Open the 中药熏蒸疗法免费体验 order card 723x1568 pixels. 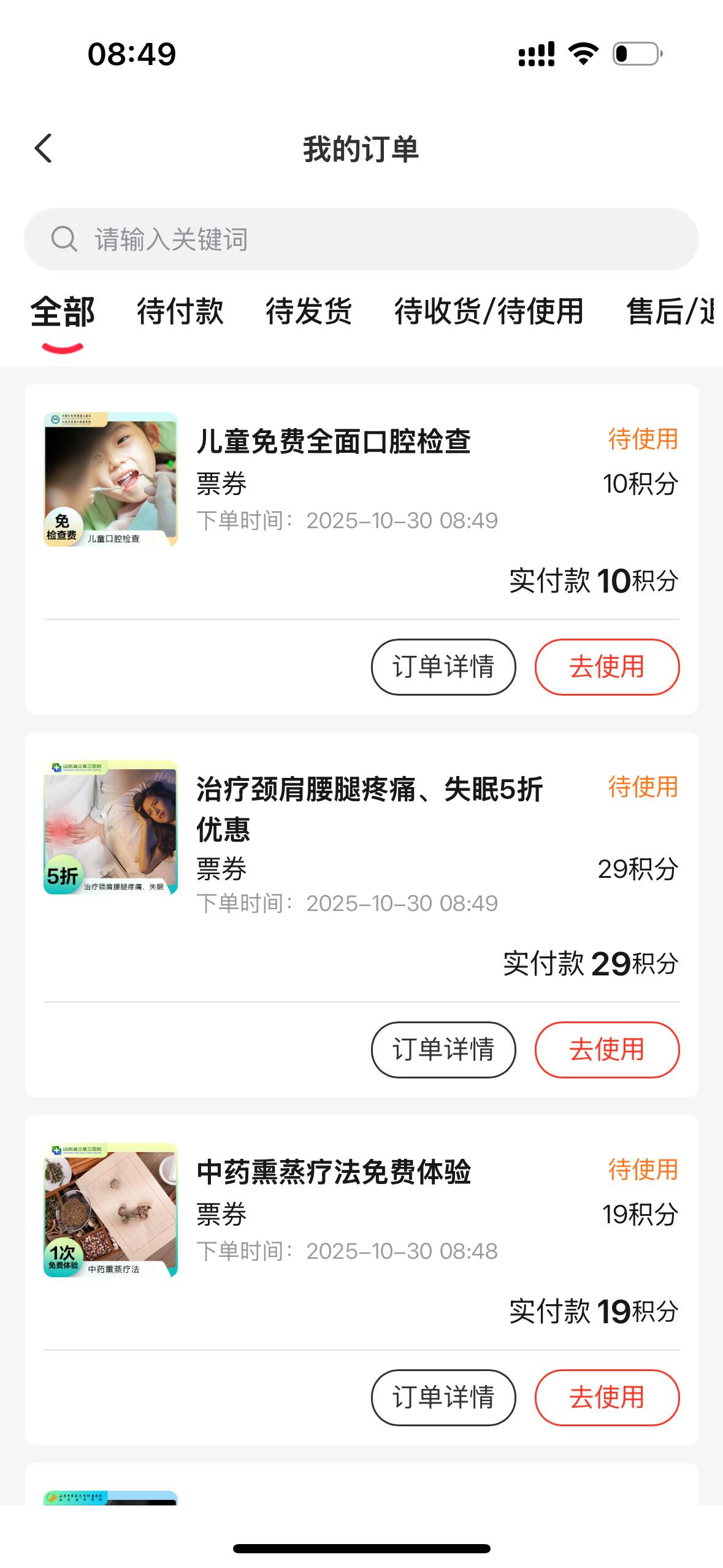coord(333,1172)
